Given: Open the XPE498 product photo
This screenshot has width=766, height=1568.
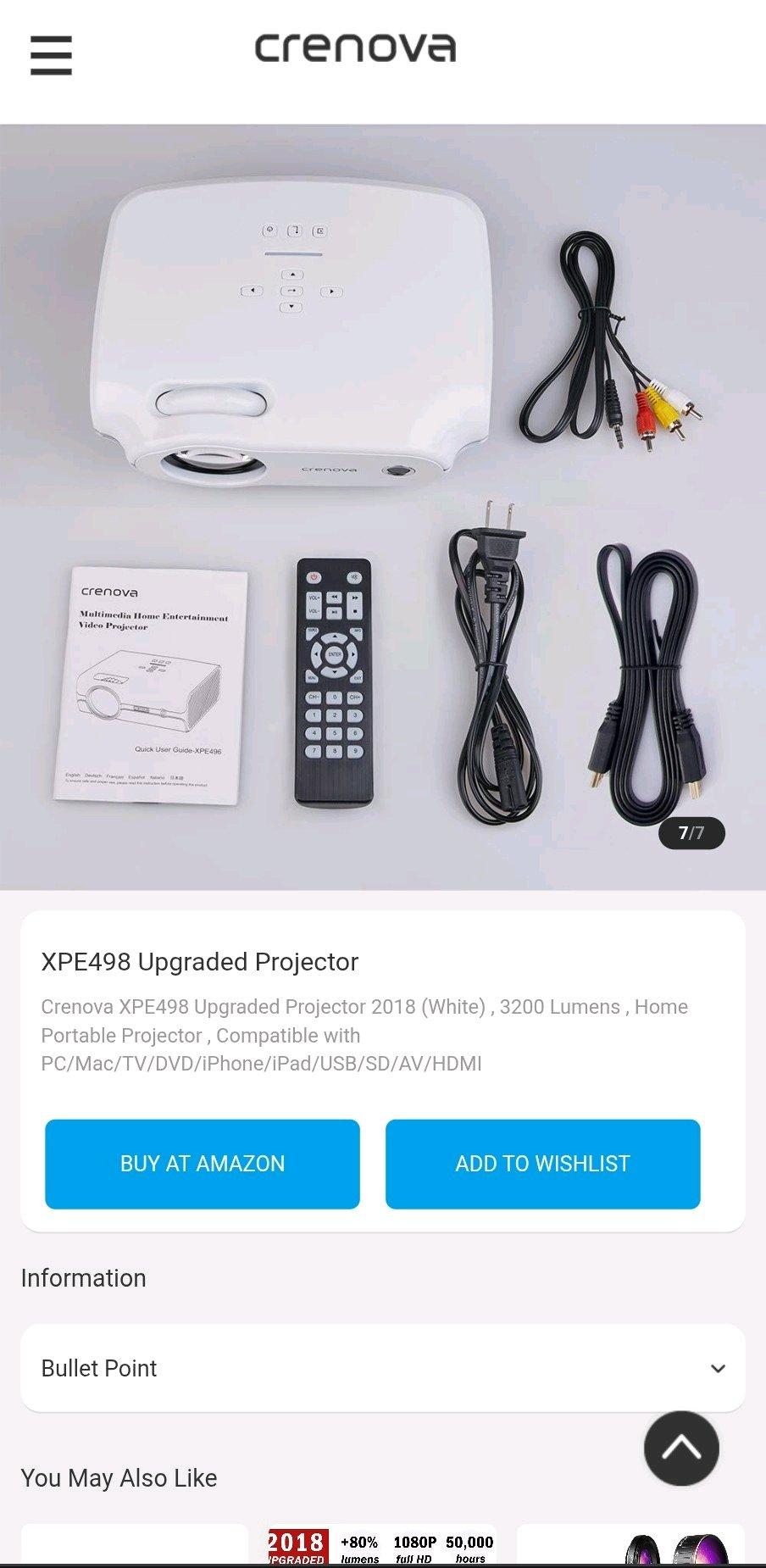Looking at the screenshot, I should point(383,507).
